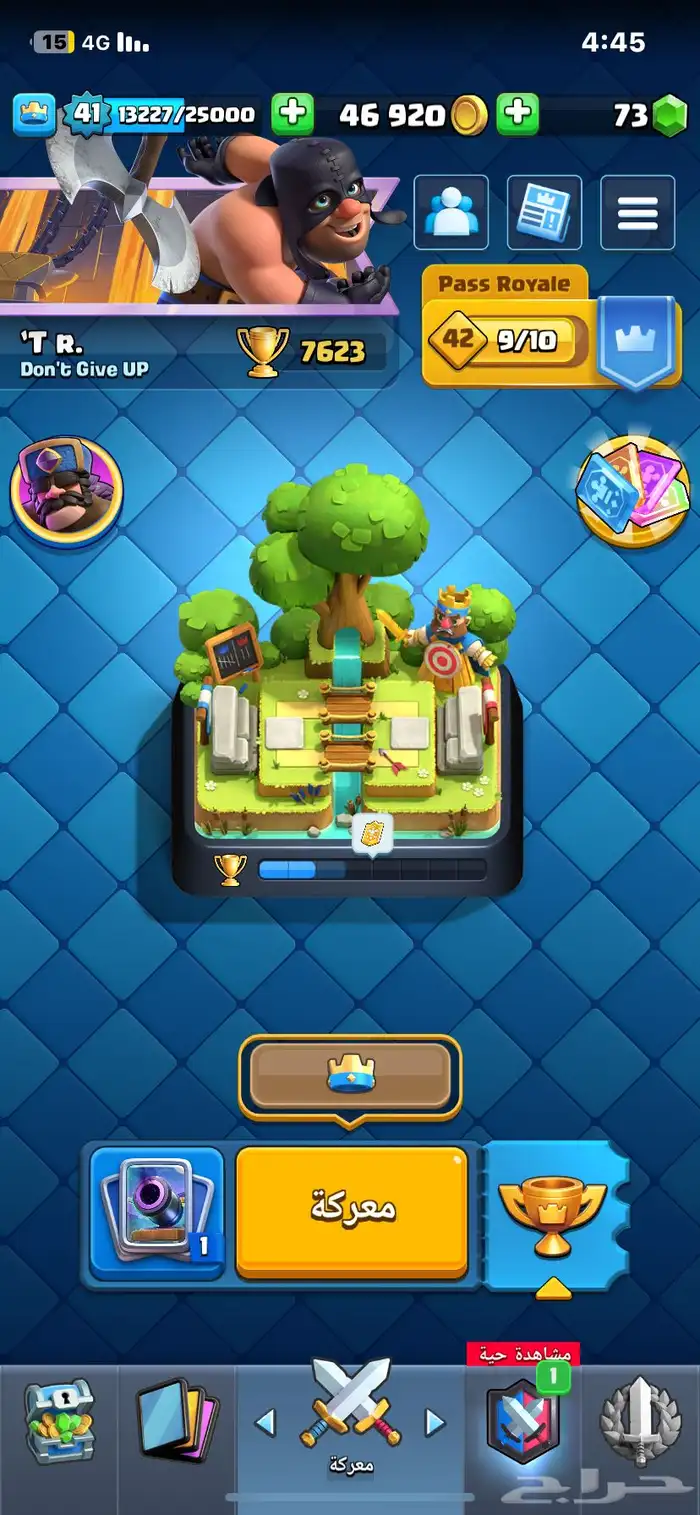Viewport: 700px width, 1515px height.
Task: Open the friends and social icon
Action: click(x=451, y=212)
